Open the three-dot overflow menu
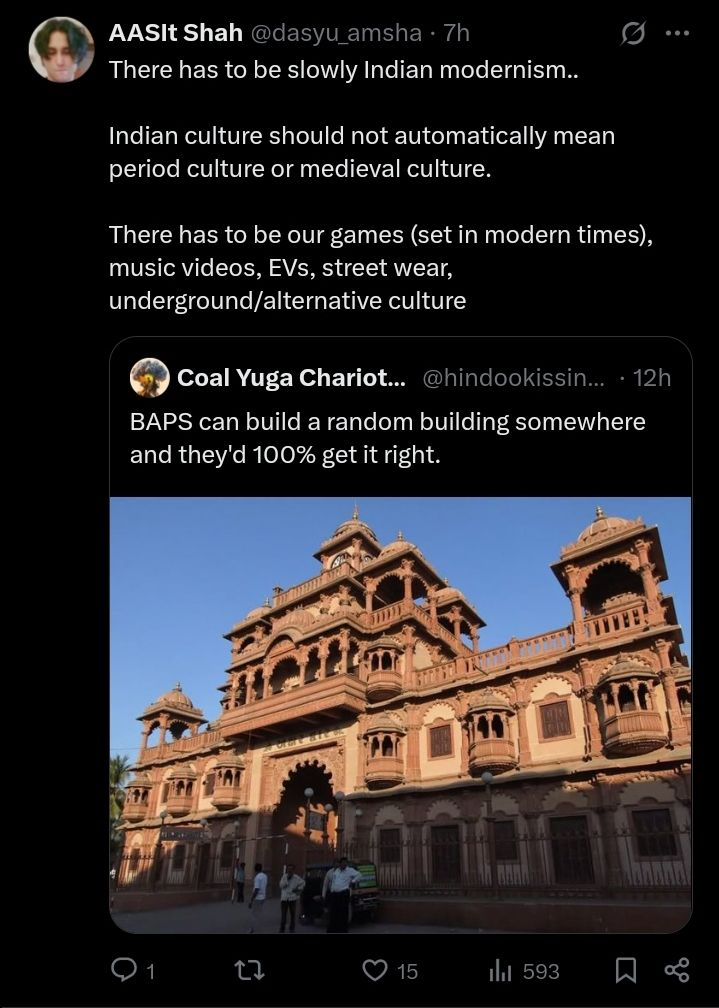This screenshot has height=1008, width=719. click(x=678, y=34)
